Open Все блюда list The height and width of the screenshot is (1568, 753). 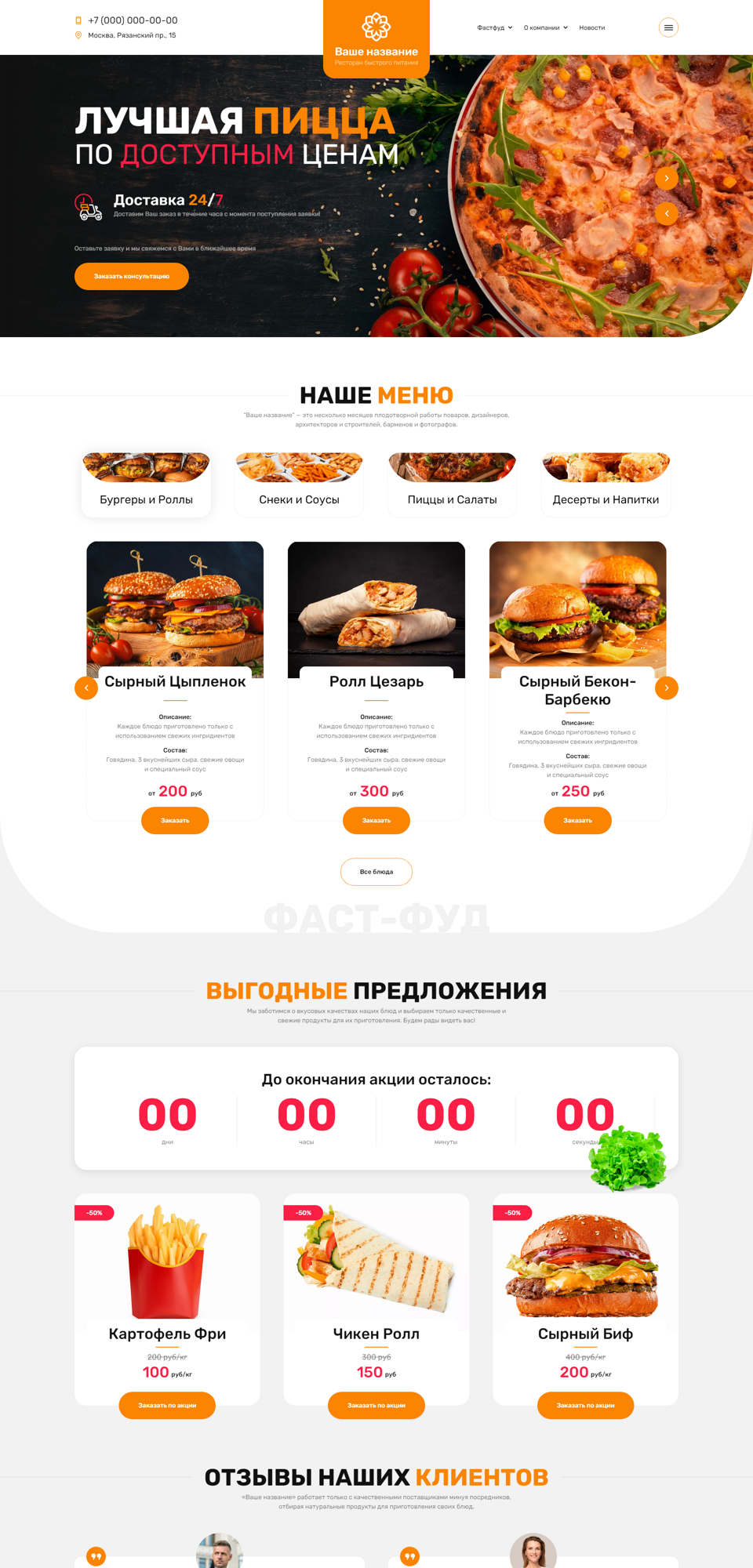pyautogui.click(x=376, y=872)
